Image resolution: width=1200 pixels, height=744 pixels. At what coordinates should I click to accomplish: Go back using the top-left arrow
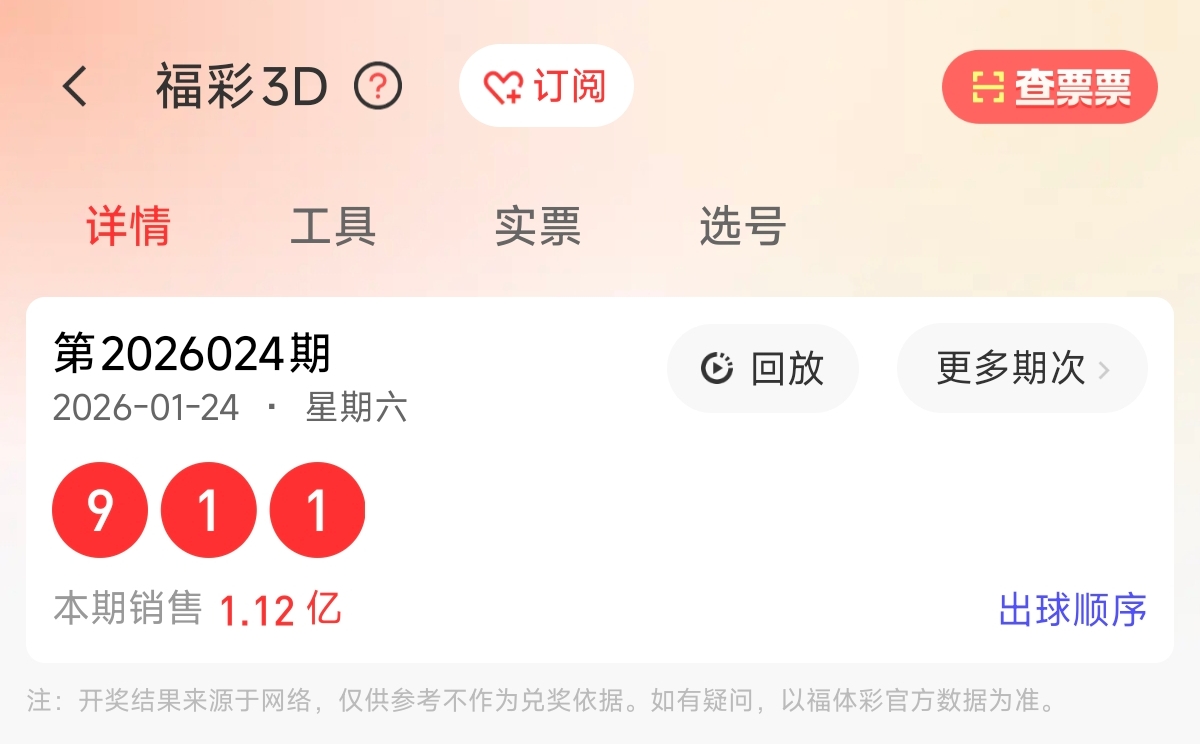75,87
